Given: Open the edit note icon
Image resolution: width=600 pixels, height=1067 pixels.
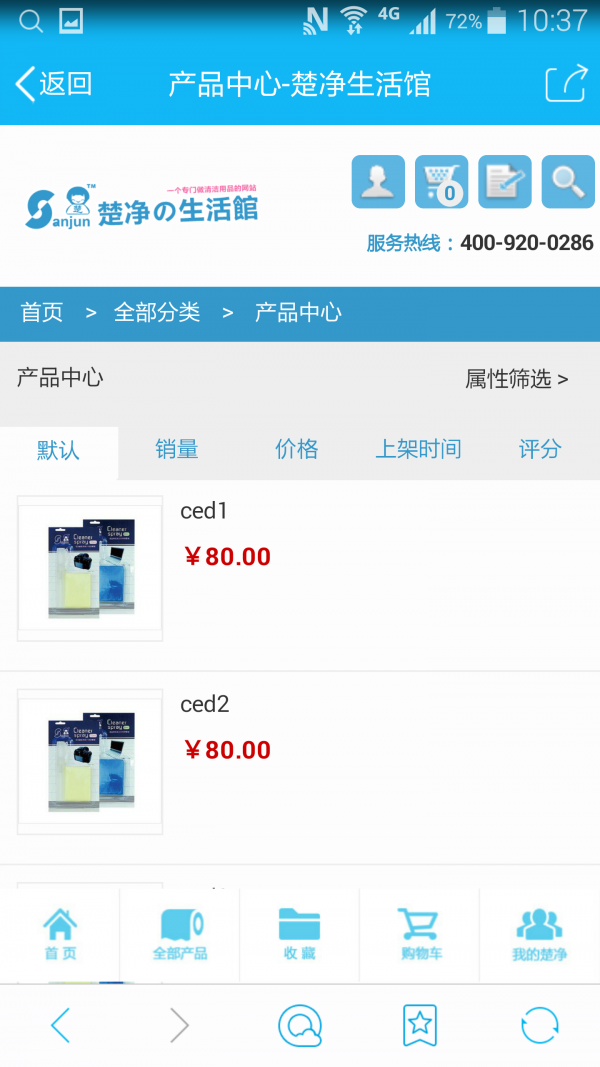Looking at the screenshot, I should pyautogui.click(x=504, y=182).
